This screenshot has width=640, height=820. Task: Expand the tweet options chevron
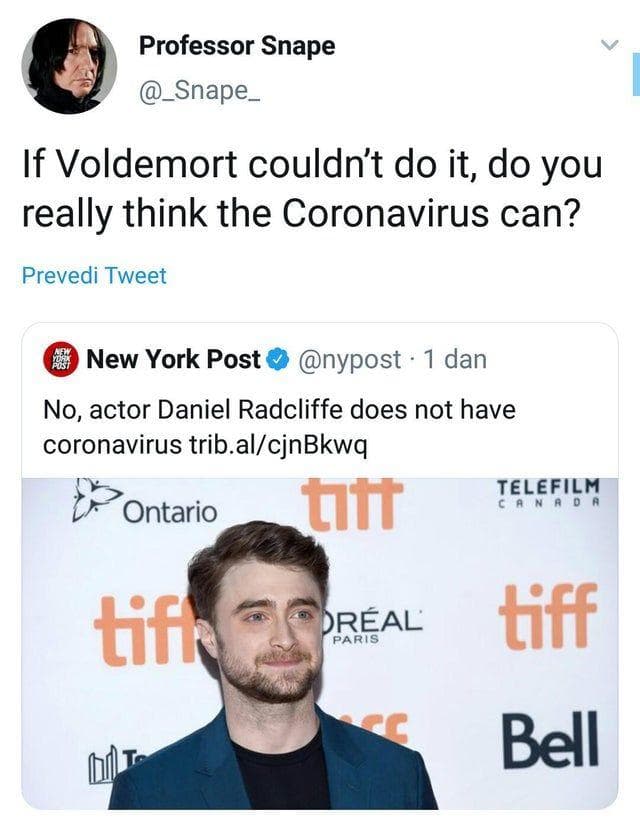pyautogui.click(x=608, y=46)
